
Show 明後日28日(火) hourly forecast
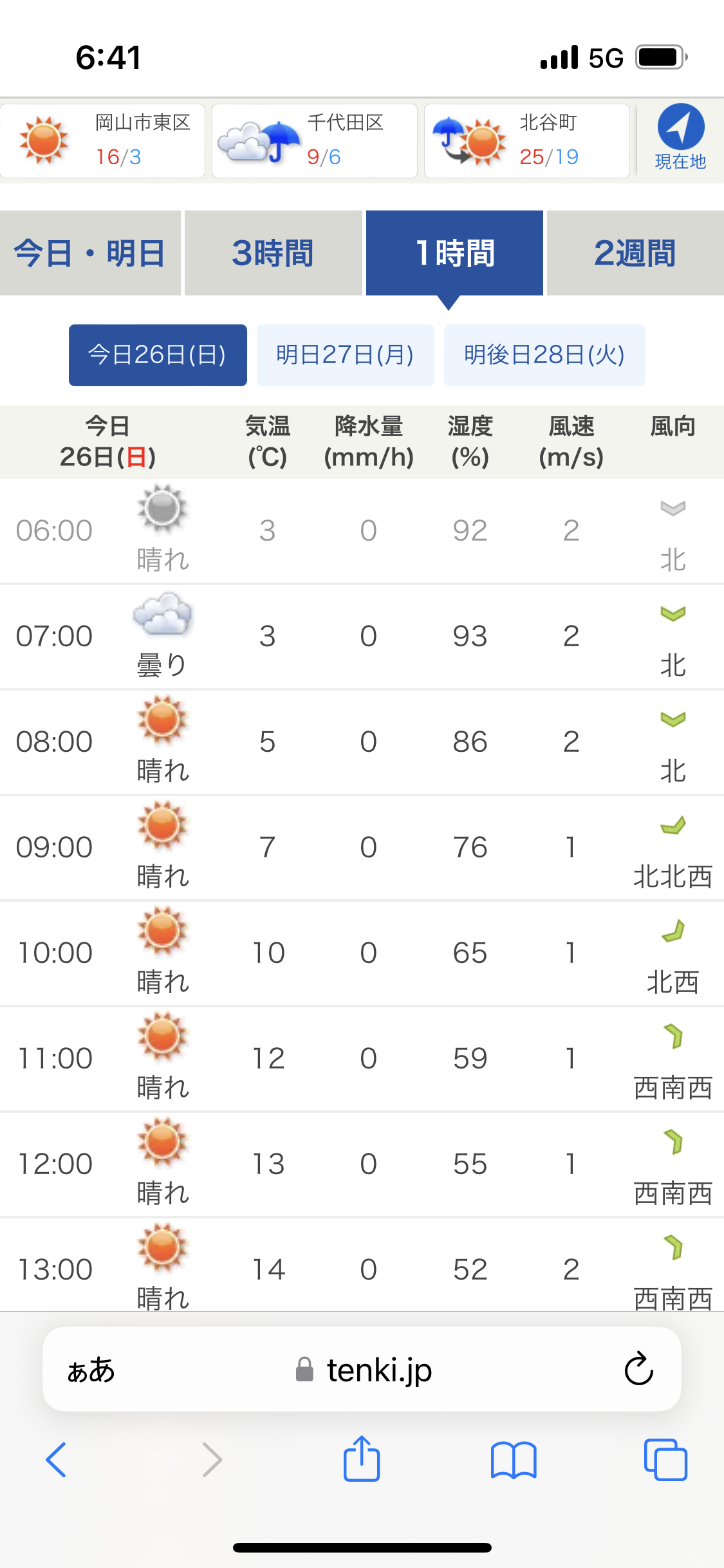[x=544, y=355]
